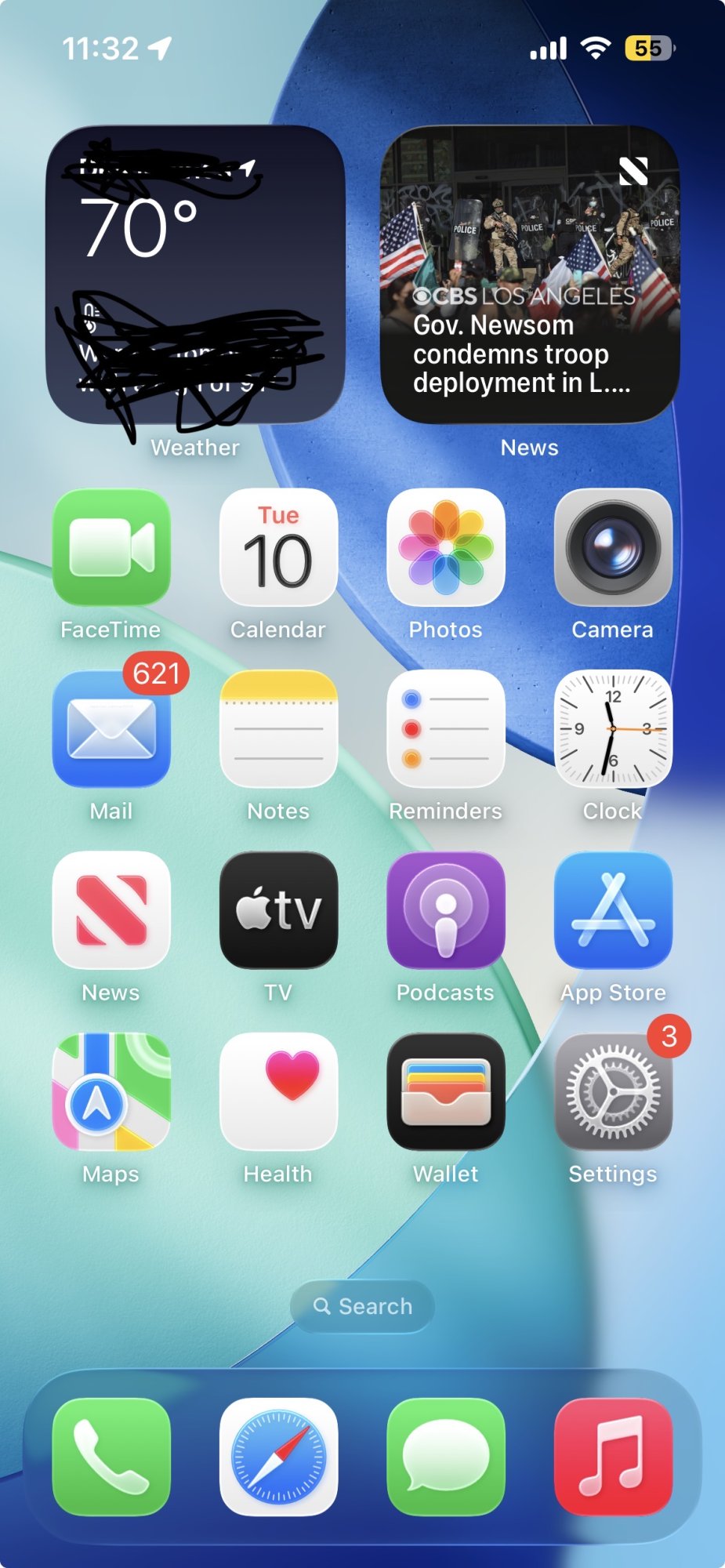
Task: Open the Notes app
Action: (278, 729)
